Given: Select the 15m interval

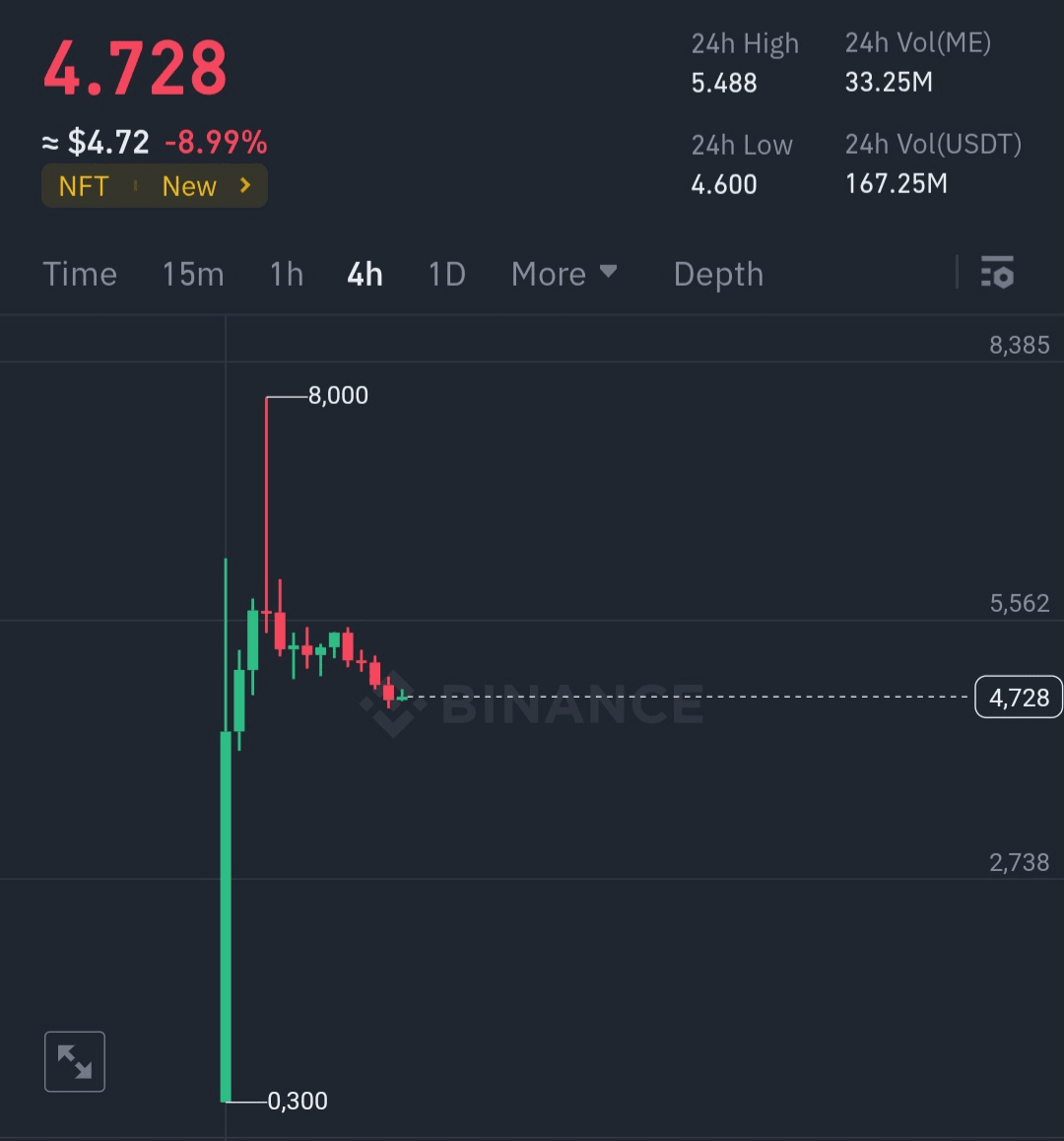Looking at the screenshot, I should point(193,274).
